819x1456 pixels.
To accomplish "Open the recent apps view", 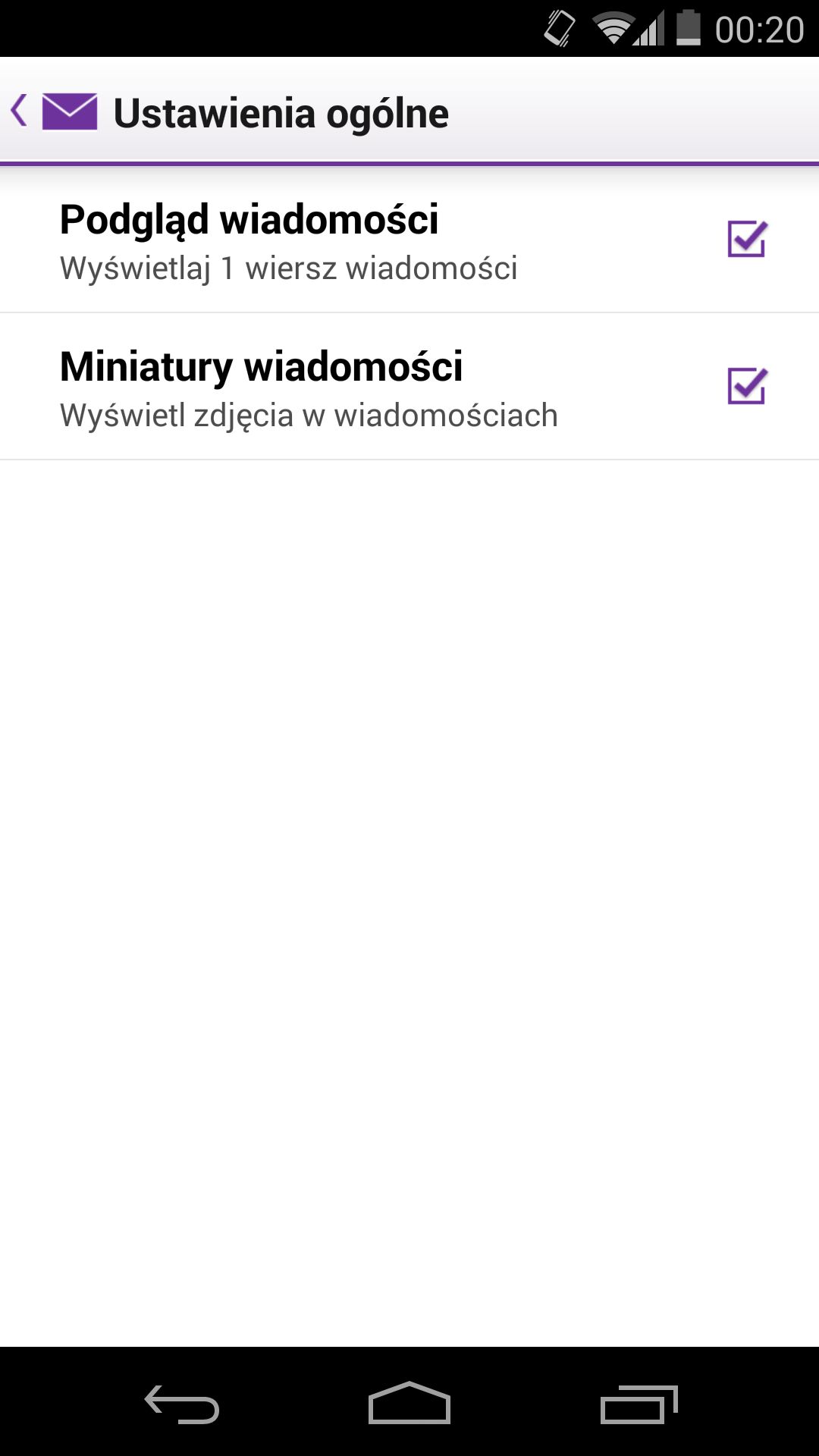I will (639, 1404).
